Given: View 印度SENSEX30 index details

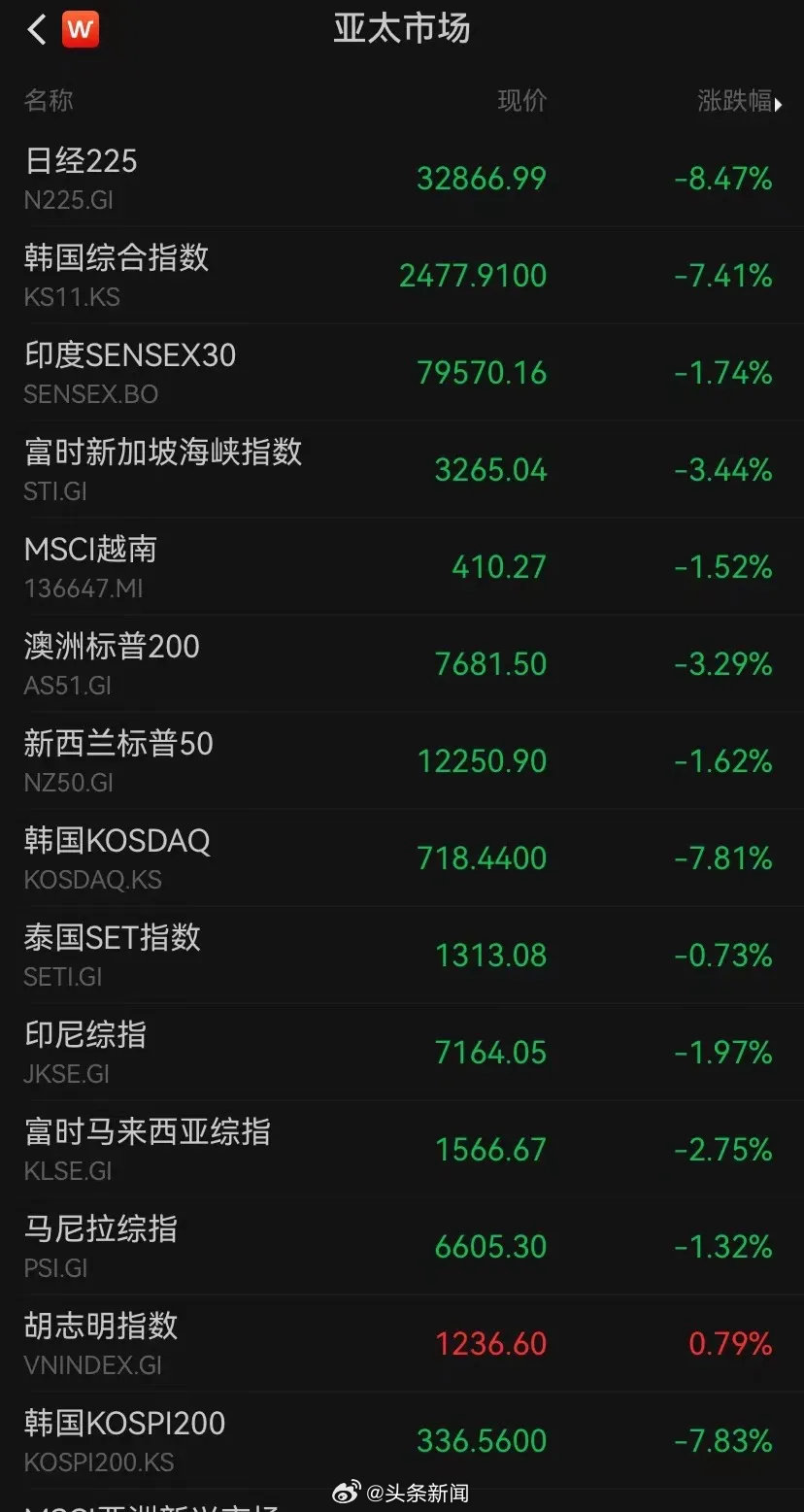Looking at the screenshot, I should point(402,373).
